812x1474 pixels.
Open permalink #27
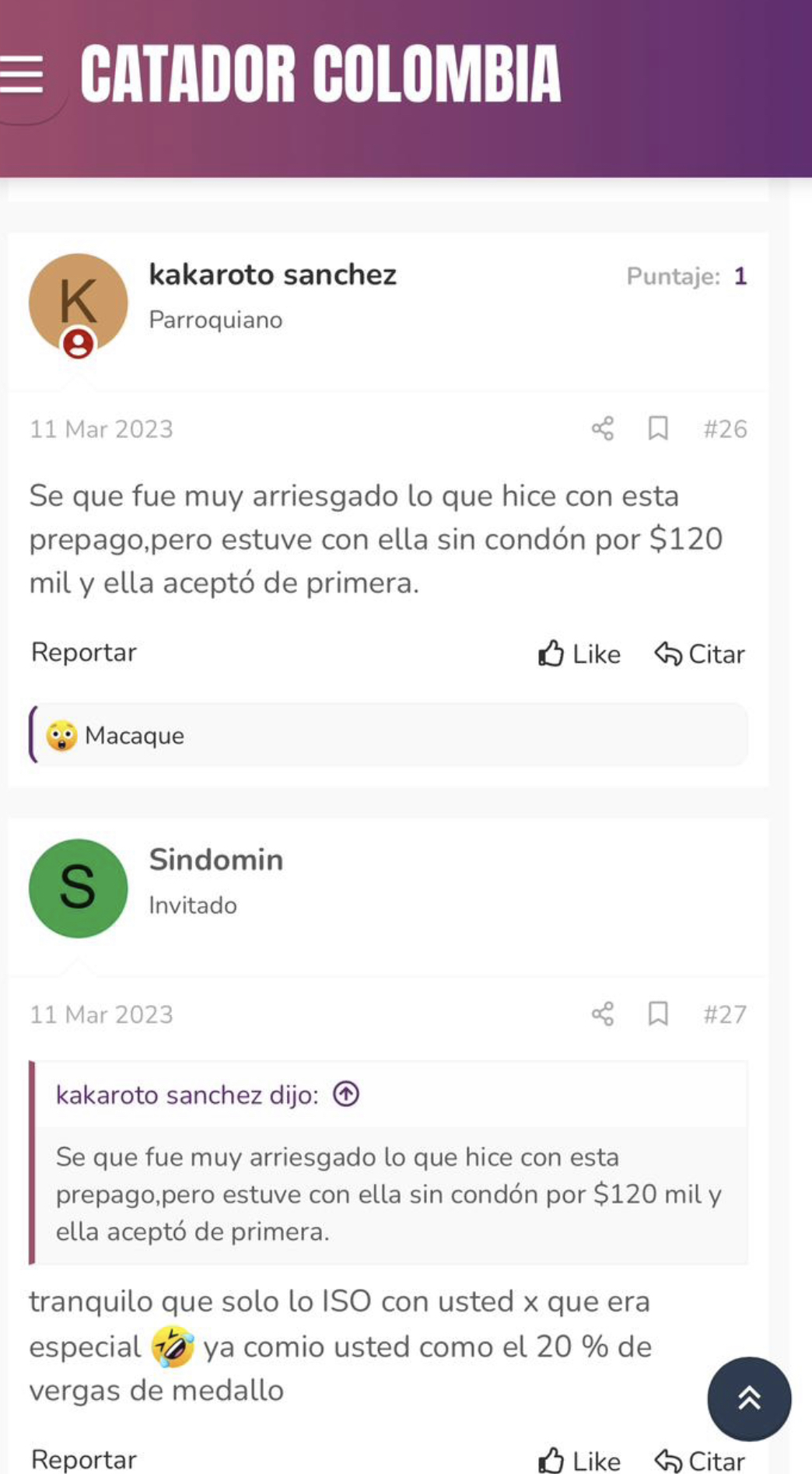725,1014
